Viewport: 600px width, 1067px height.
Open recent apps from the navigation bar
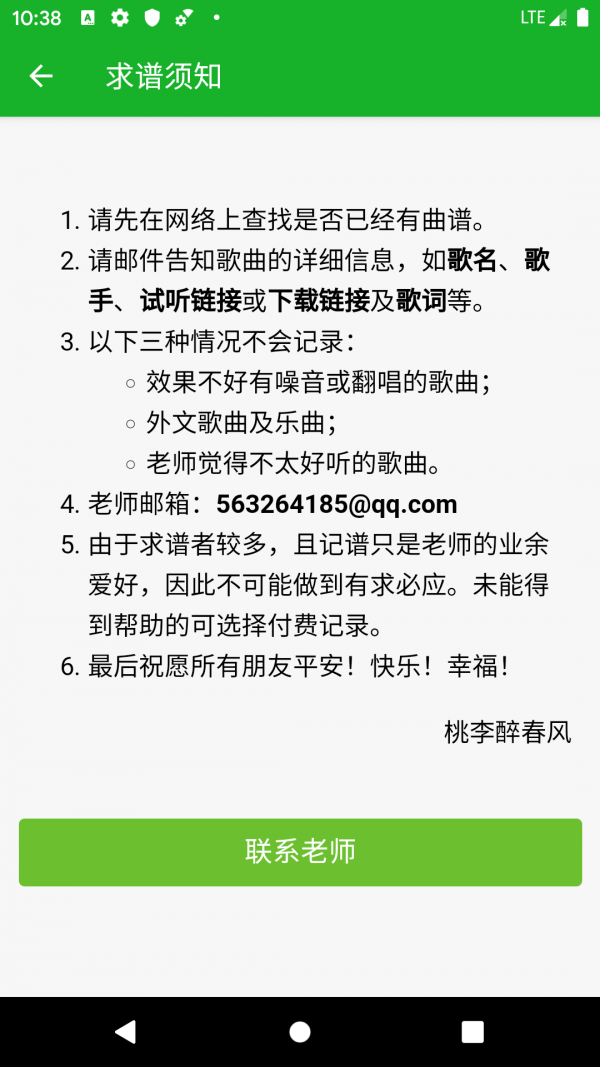472,1032
